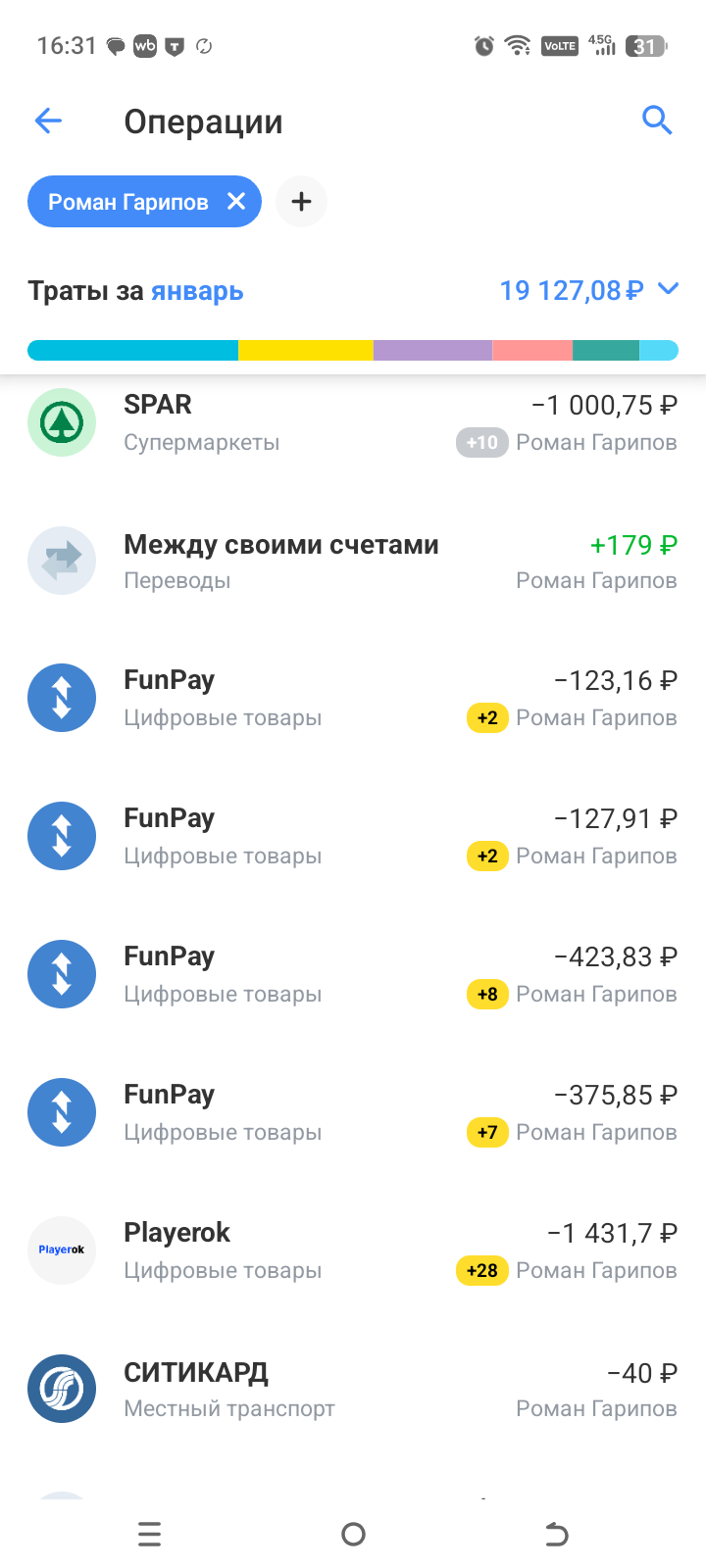Open the FunPay payment of −423,83 ₽
706x1568 pixels.
(353, 974)
